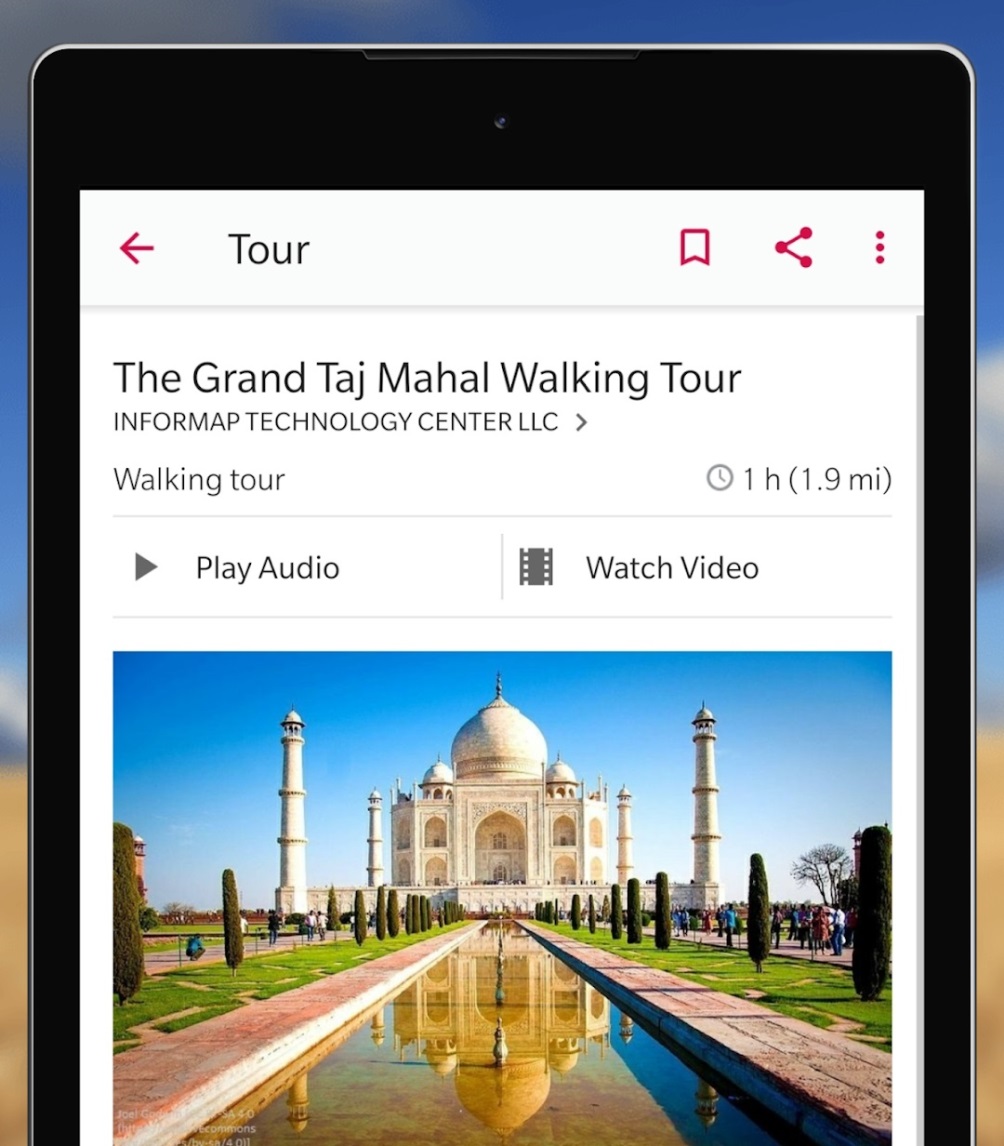Viewport: 1004px width, 1146px height.
Task: Open Informap Technology Center LLC publisher page
Action: (x=350, y=422)
